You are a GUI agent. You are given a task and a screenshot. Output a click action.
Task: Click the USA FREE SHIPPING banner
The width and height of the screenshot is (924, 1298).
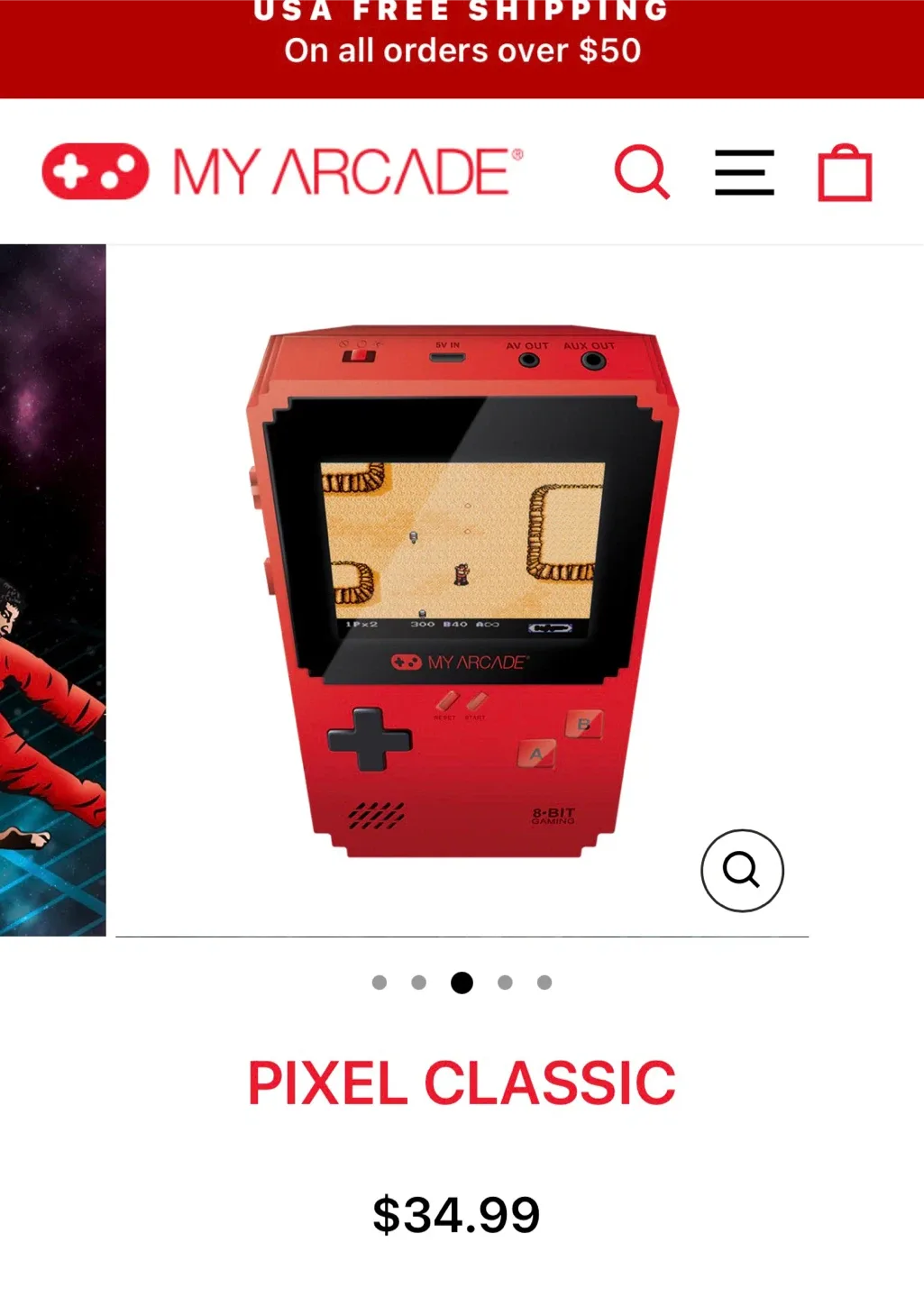click(462, 13)
